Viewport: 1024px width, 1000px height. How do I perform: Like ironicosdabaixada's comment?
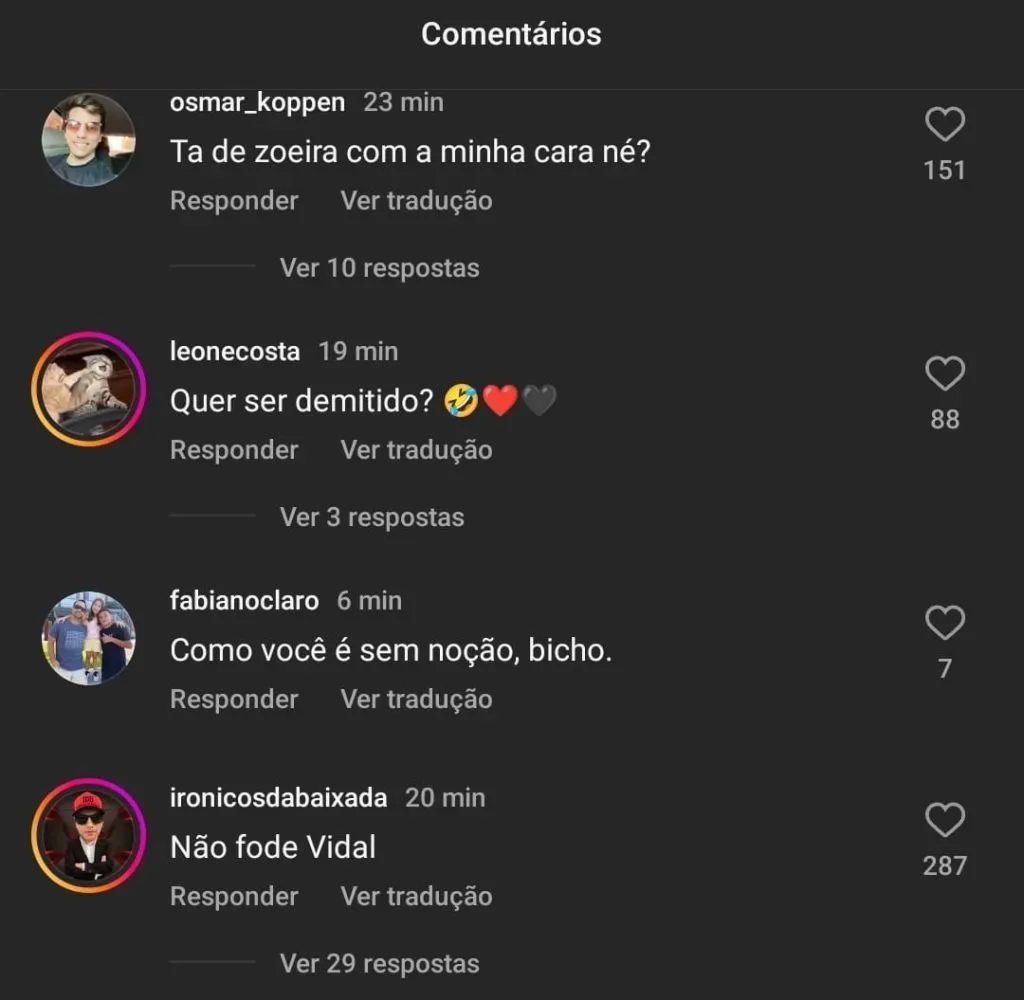[x=944, y=821]
